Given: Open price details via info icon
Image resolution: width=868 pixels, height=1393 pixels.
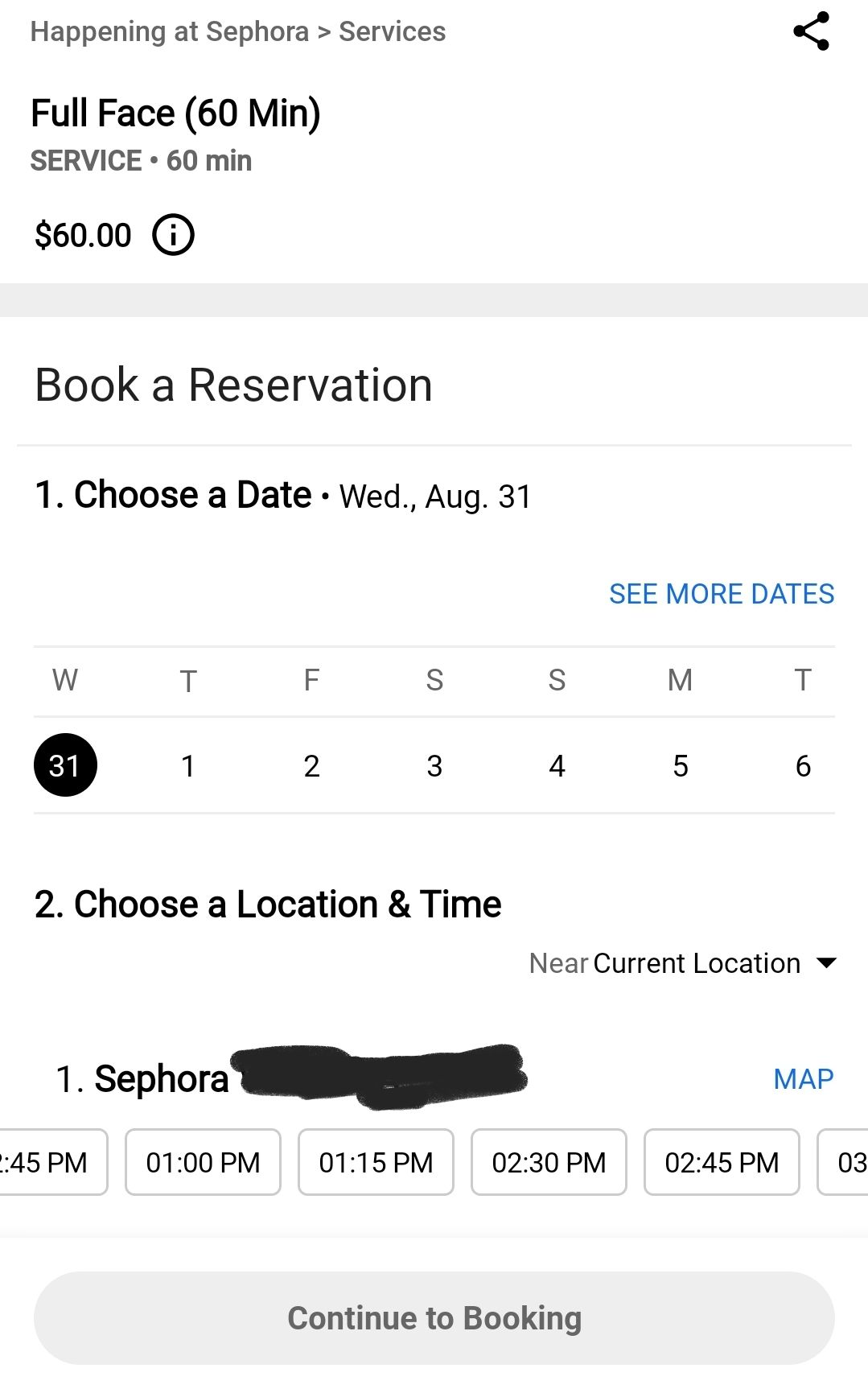Looking at the screenshot, I should [x=173, y=234].
